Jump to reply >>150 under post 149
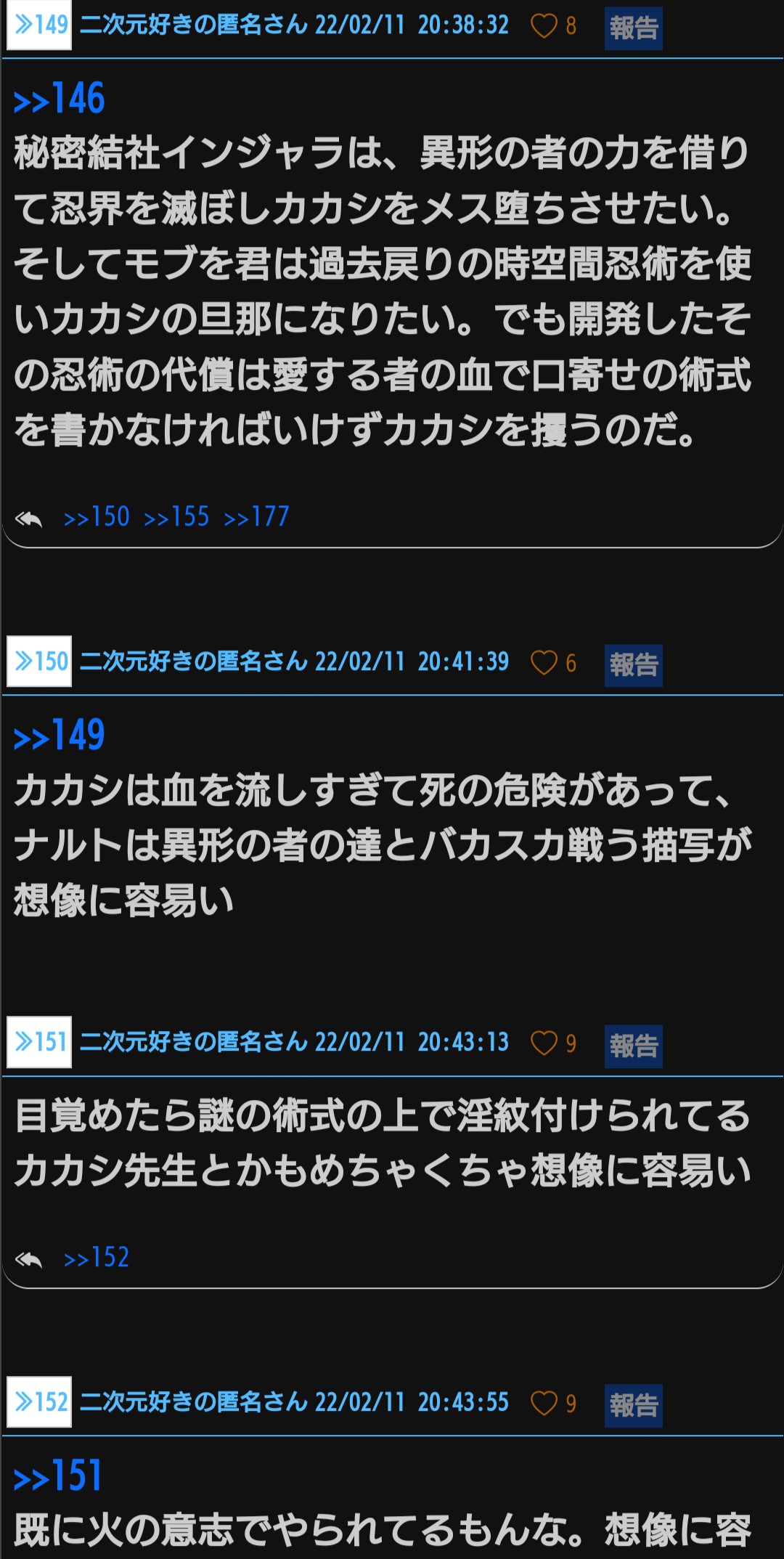Image resolution: width=784 pixels, height=1559 pixels. coord(96,517)
